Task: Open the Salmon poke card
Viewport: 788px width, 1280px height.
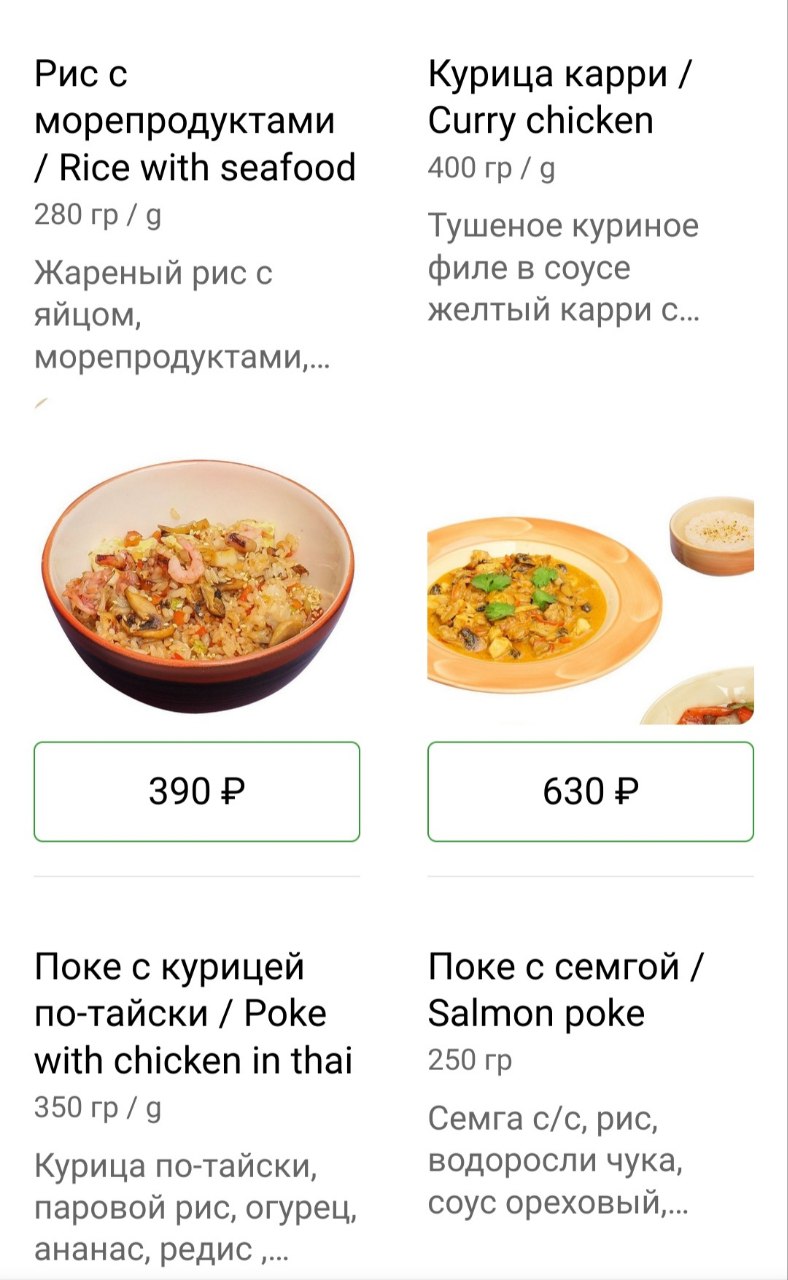Action: coord(567,991)
